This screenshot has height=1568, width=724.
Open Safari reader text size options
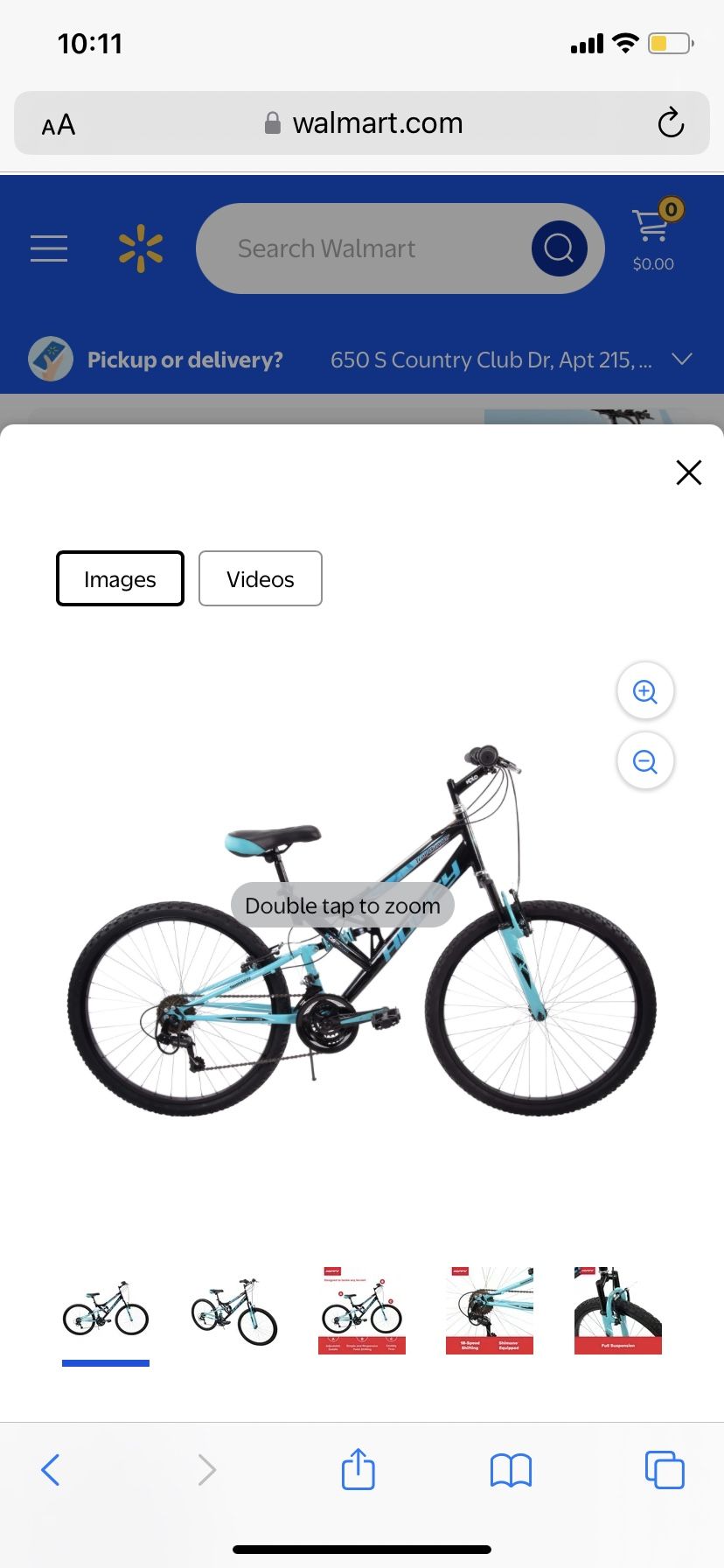[59, 125]
